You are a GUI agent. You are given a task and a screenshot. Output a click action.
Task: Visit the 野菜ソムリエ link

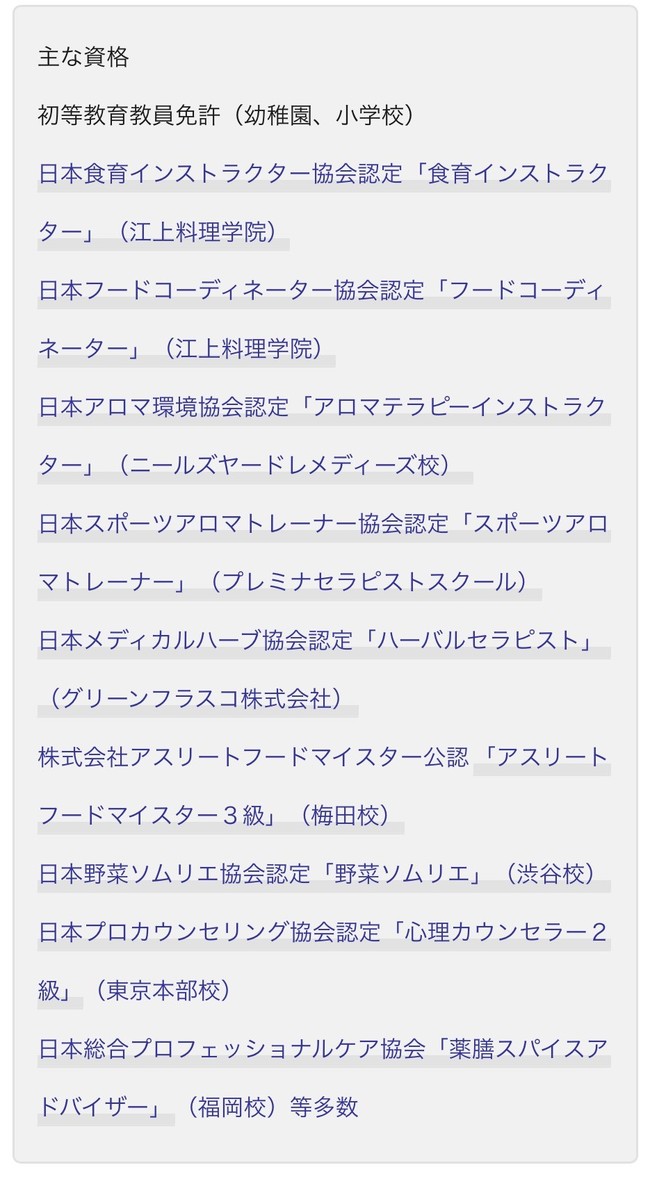[324, 874]
